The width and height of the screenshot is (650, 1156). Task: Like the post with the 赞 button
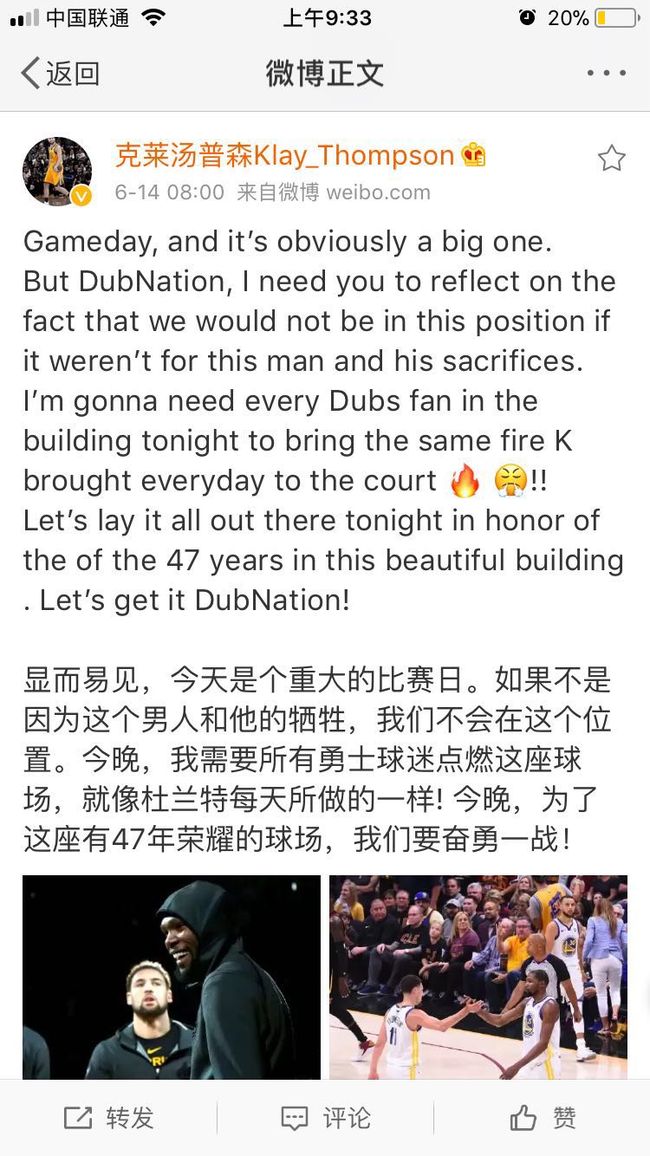[542, 1118]
